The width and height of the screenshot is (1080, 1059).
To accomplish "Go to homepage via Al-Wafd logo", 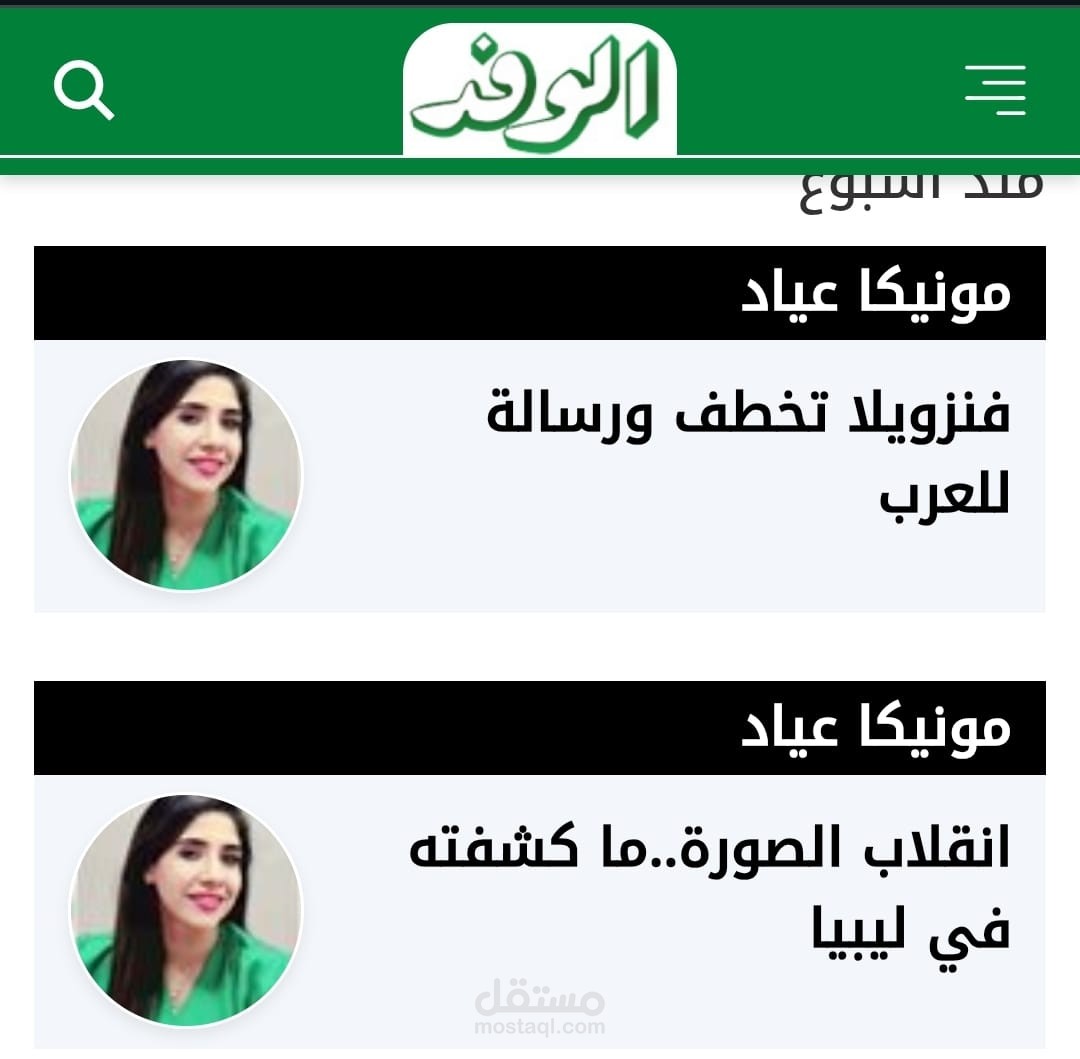I will (539, 90).
